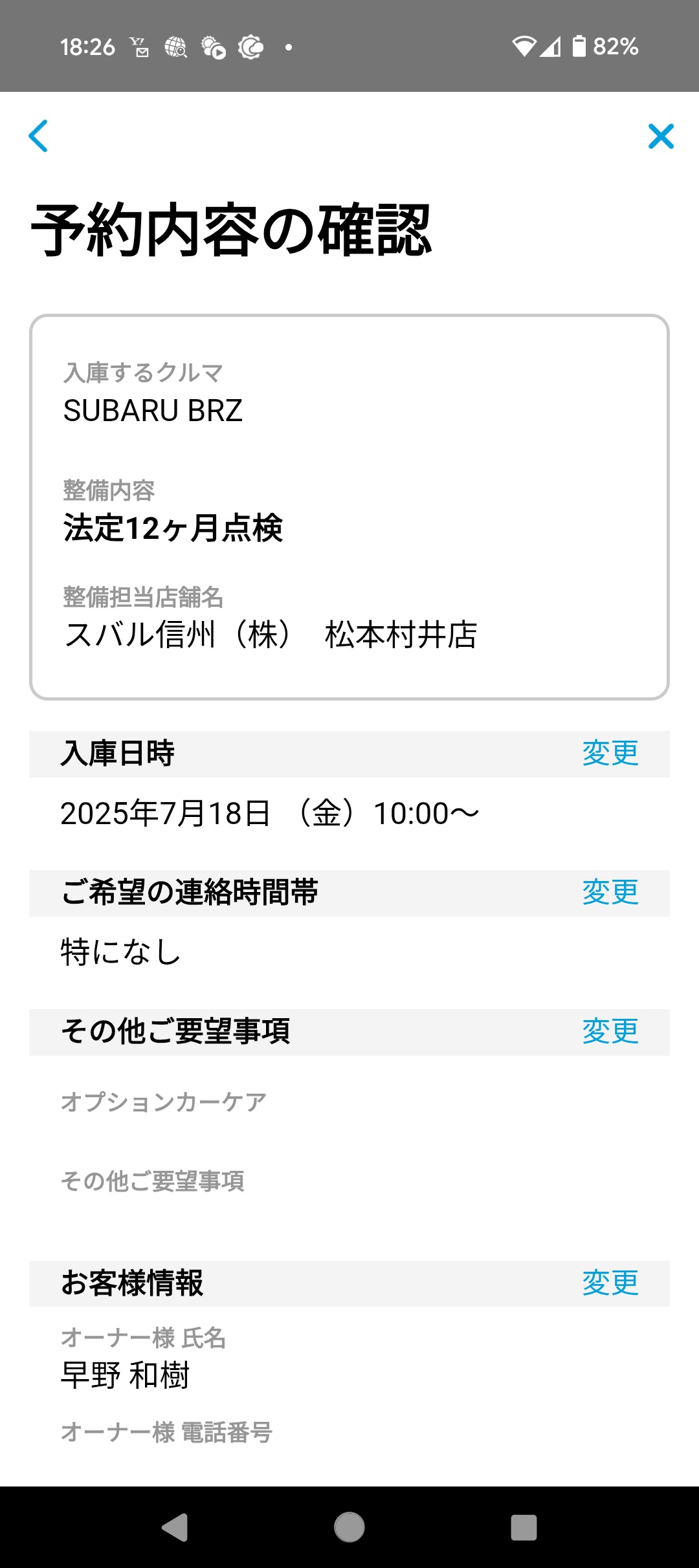This screenshot has width=699, height=1568.
Task: Close the reservation confirmation screen
Action: point(661,136)
